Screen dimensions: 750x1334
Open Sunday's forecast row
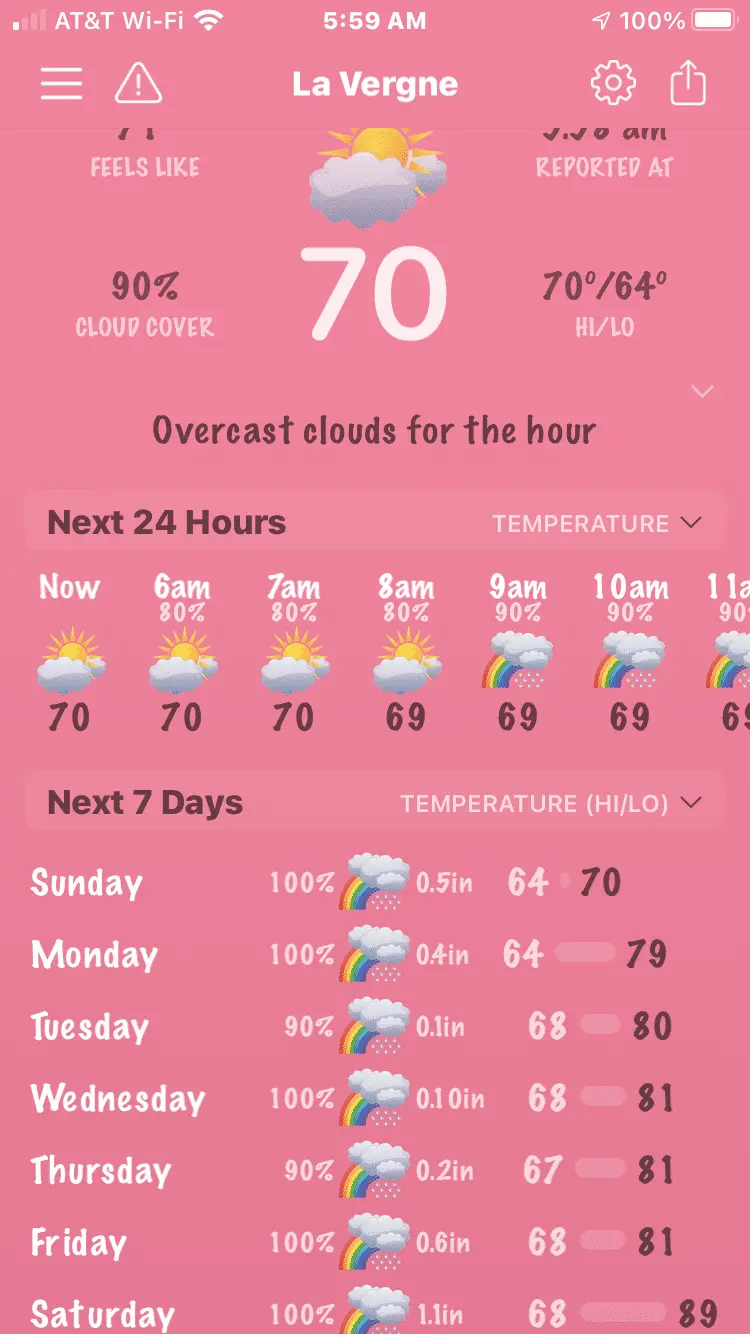[375, 882]
